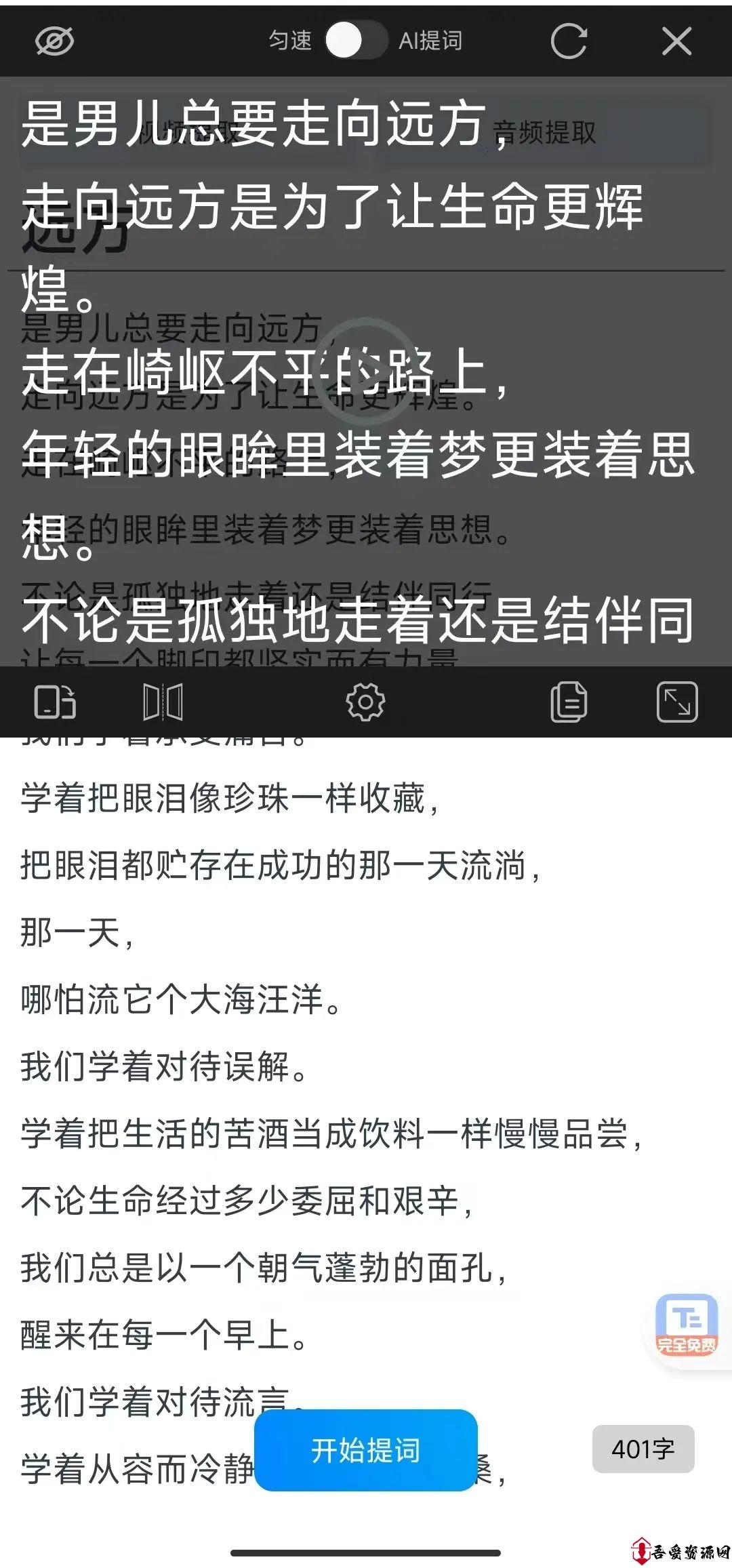
Task: Toggle between 匀速 and AI提词 mode
Action: (x=357, y=41)
